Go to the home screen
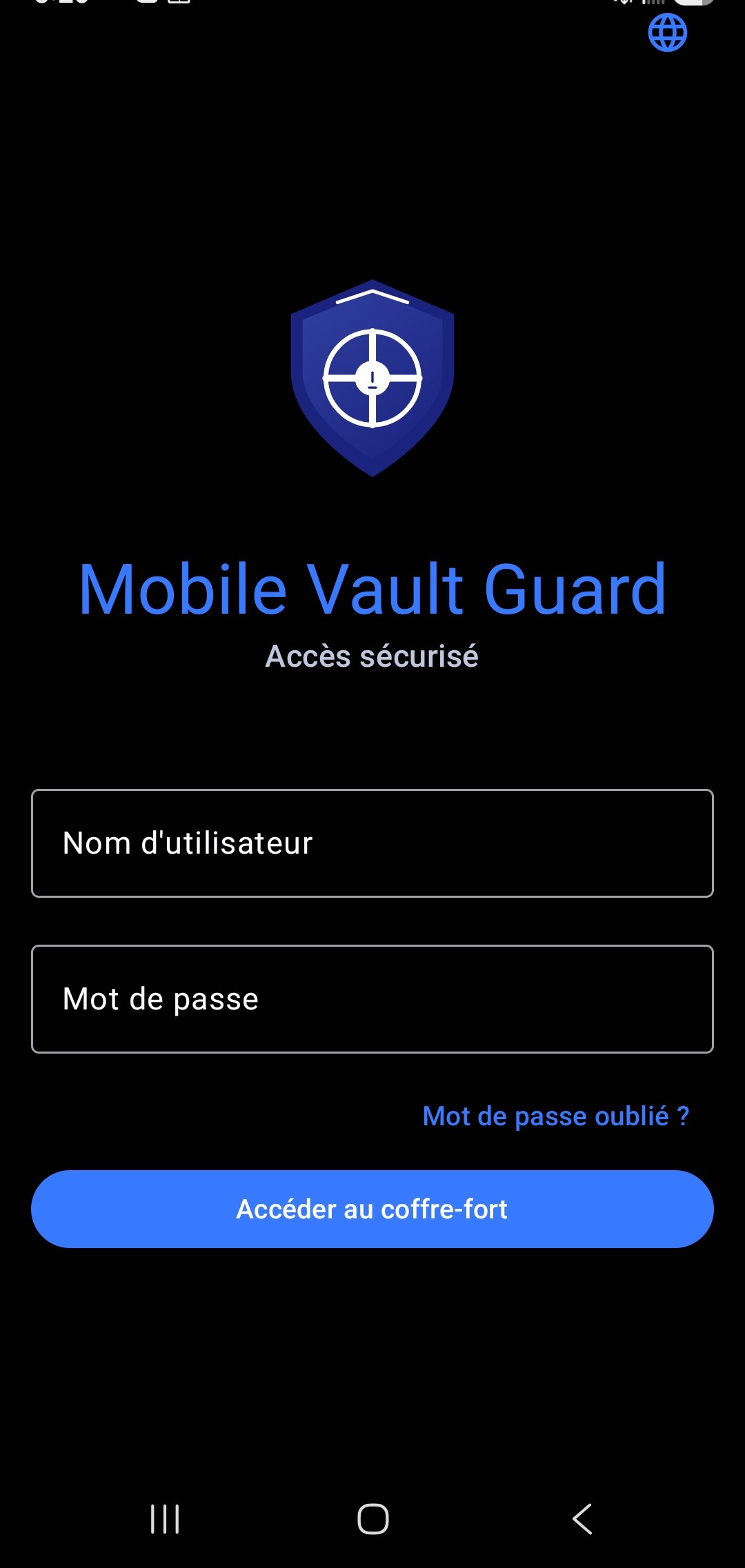745x1568 pixels. click(x=372, y=1518)
